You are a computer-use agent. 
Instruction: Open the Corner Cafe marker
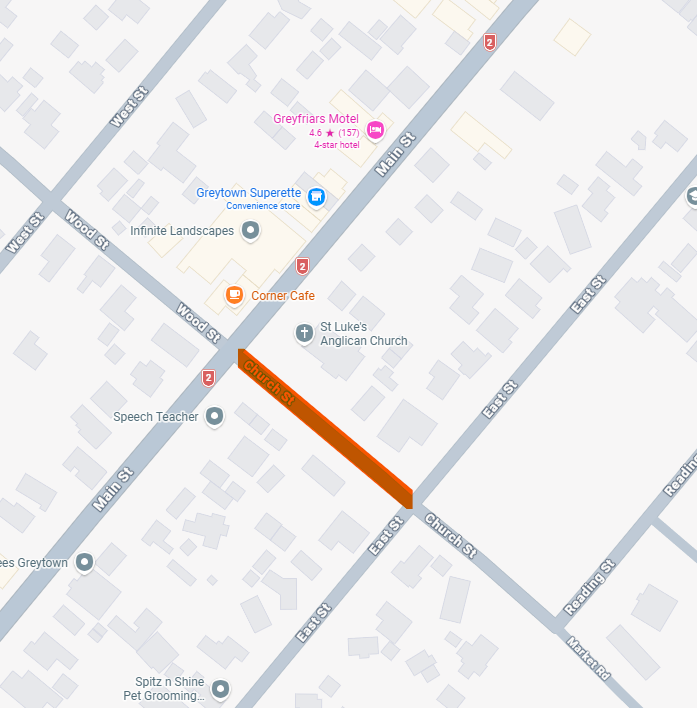234,295
